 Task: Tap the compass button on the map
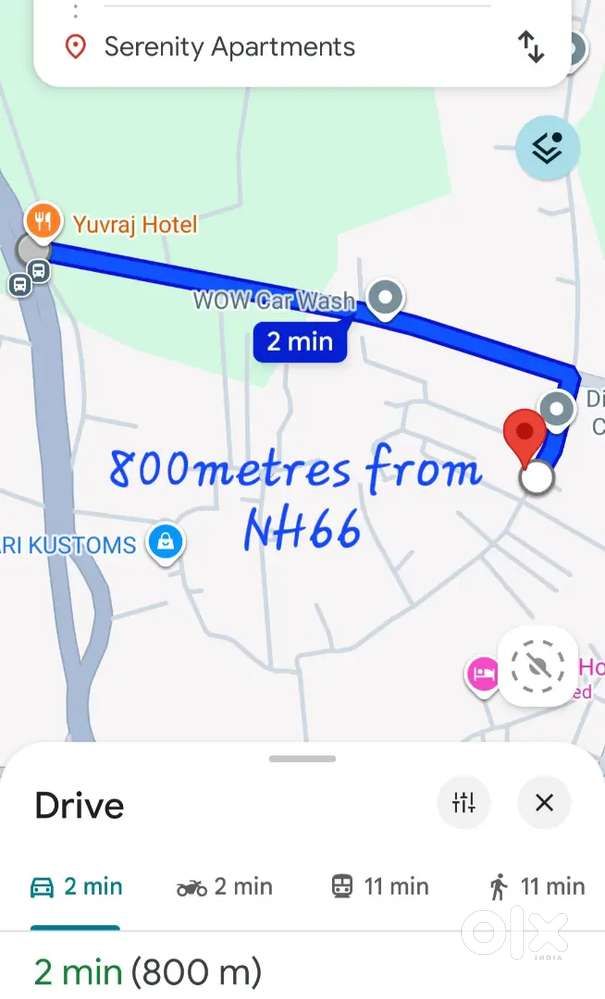tap(538, 664)
